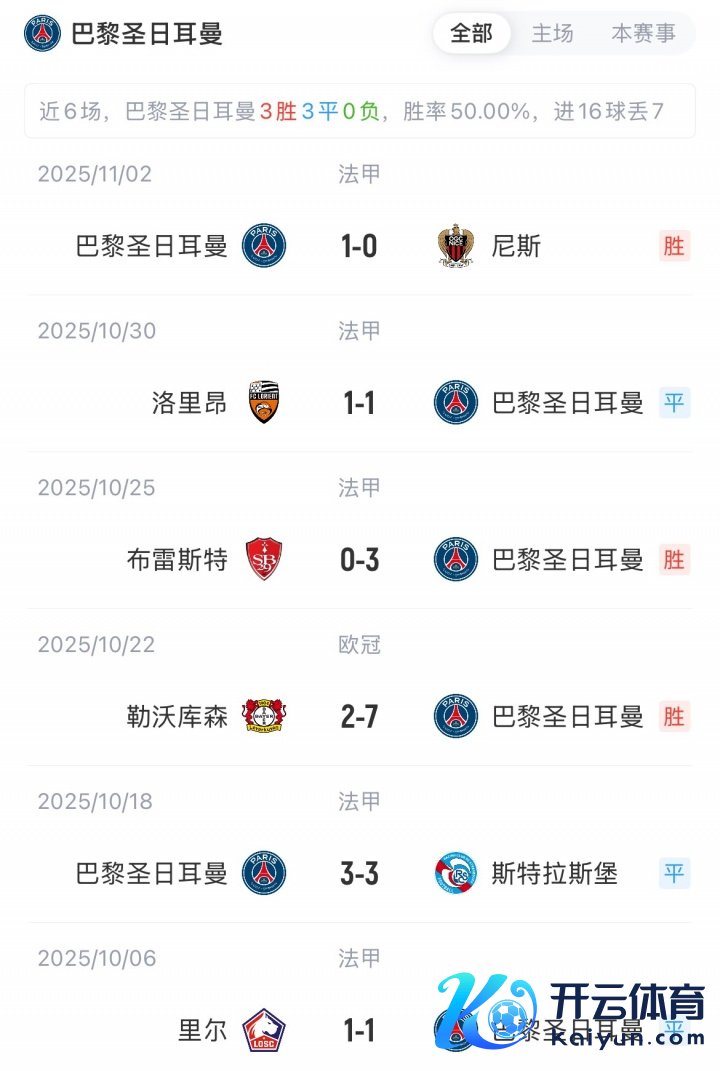View the 布雷斯特 0-3 match details
The image size is (720, 1071).
pyautogui.click(x=359, y=560)
